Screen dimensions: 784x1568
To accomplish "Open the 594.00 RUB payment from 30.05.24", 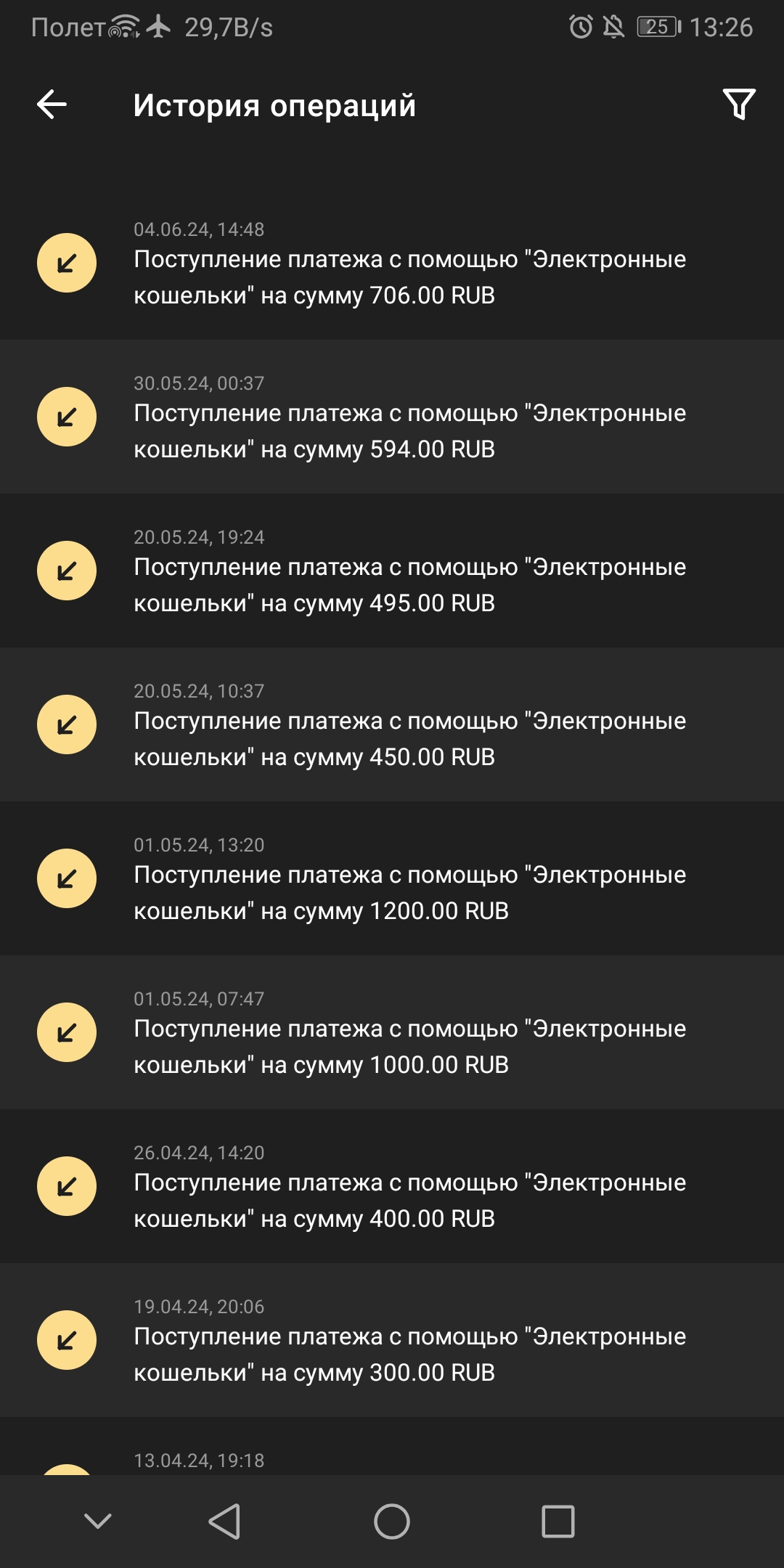I will (392, 417).
